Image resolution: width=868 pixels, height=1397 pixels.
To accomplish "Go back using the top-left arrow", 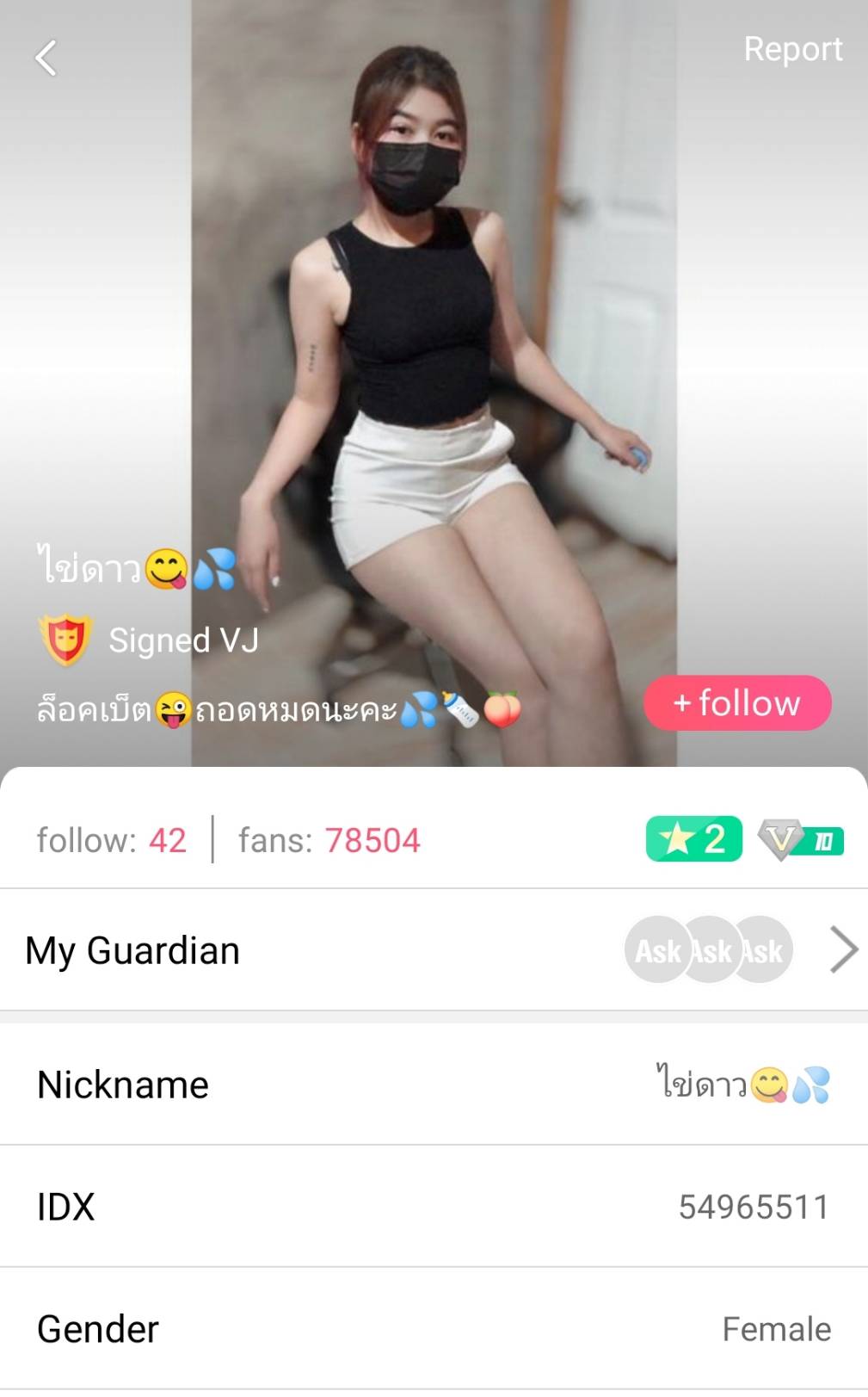I will [46, 59].
